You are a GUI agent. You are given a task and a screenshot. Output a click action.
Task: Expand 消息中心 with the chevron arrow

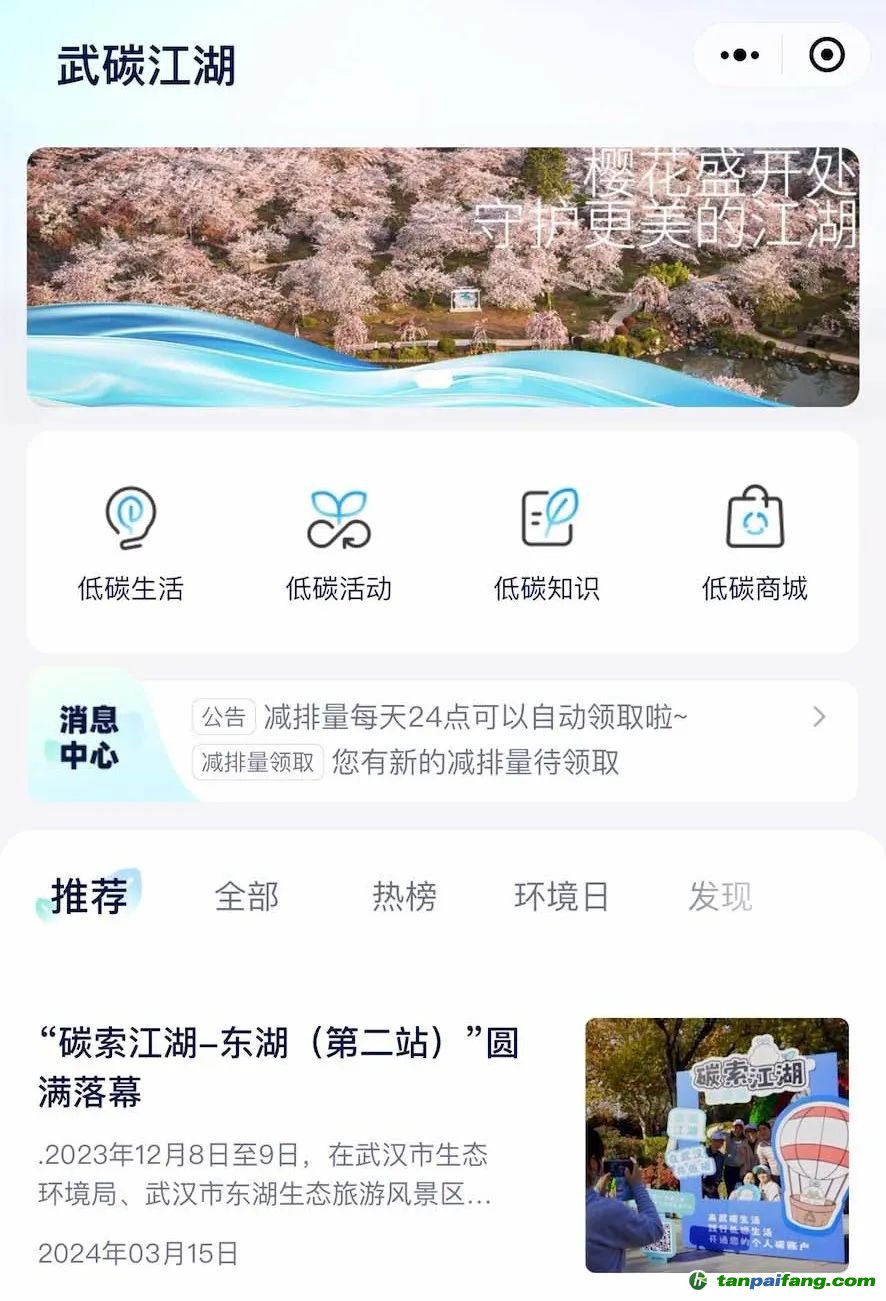[x=819, y=717]
